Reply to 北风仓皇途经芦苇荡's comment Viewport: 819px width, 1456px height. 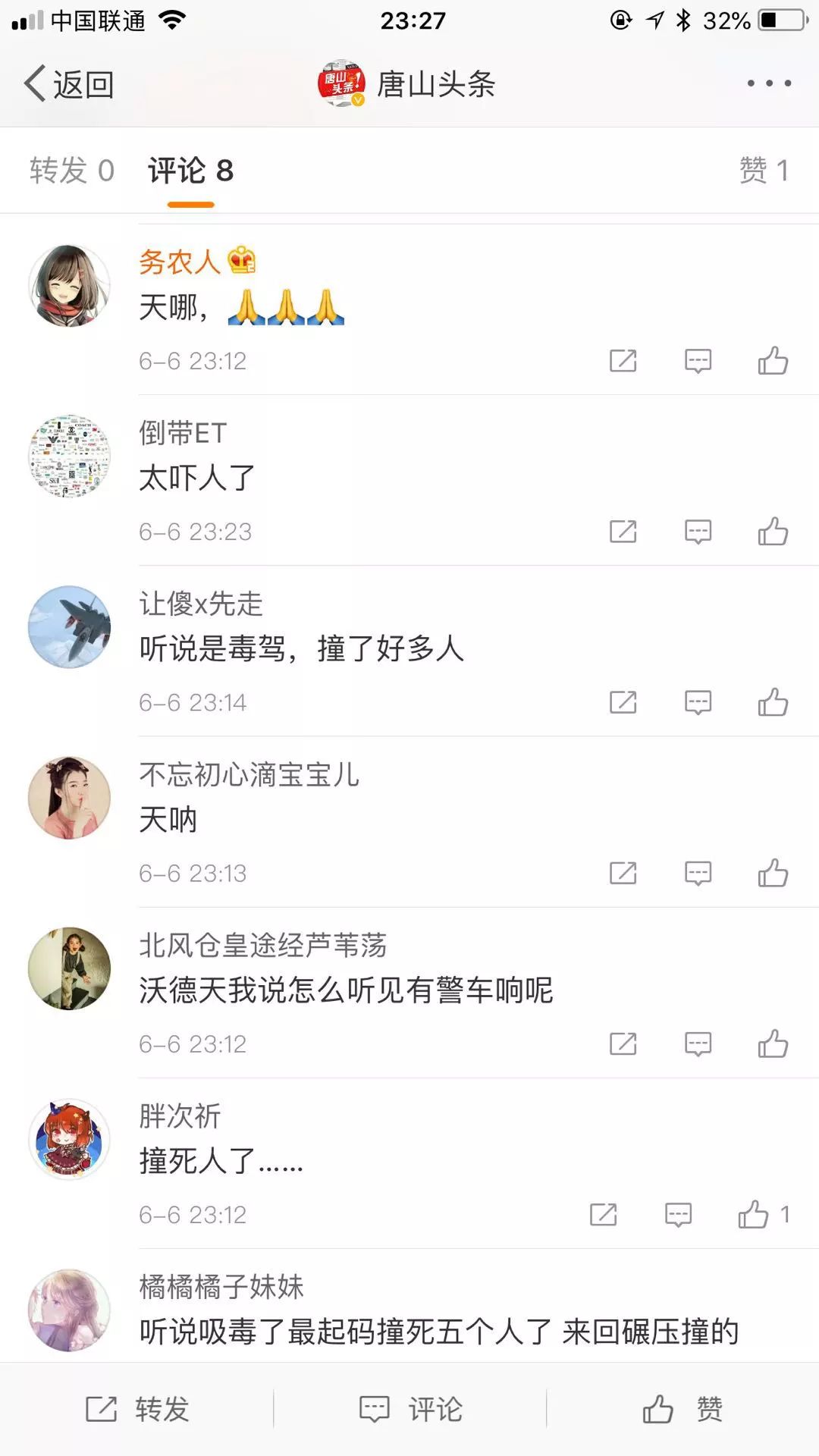click(698, 1044)
